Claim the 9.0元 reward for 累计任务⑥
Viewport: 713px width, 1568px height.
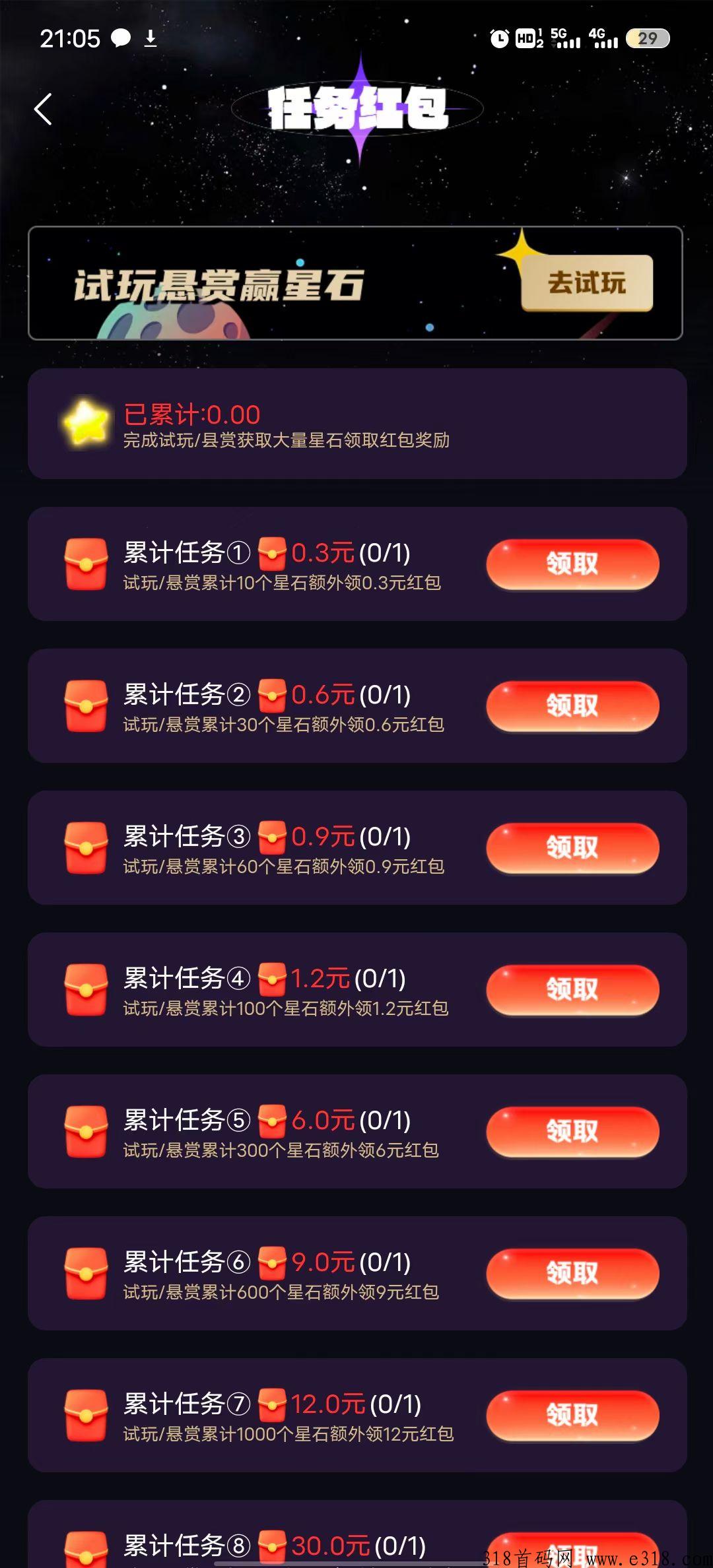pos(572,1274)
